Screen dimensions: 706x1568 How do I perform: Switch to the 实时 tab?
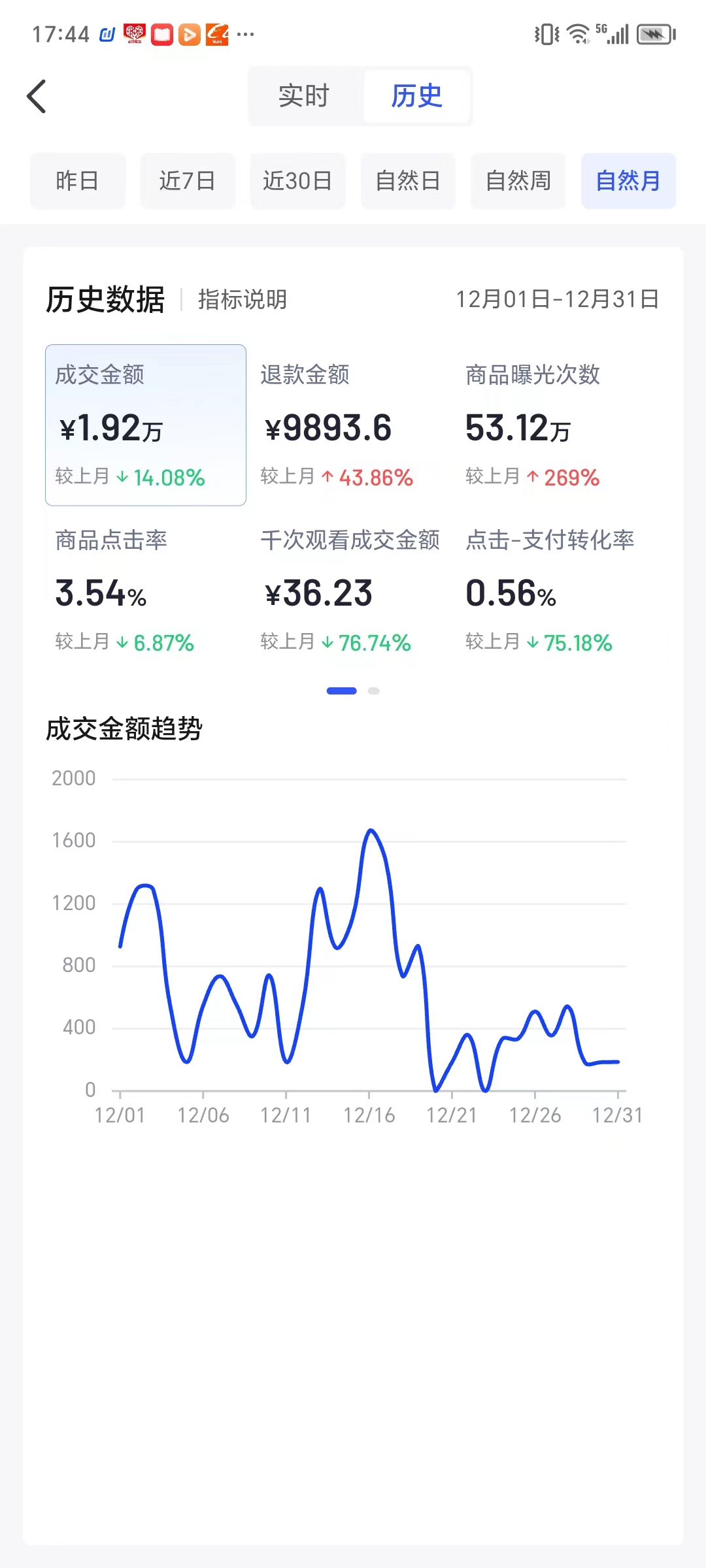(x=304, y=96)
